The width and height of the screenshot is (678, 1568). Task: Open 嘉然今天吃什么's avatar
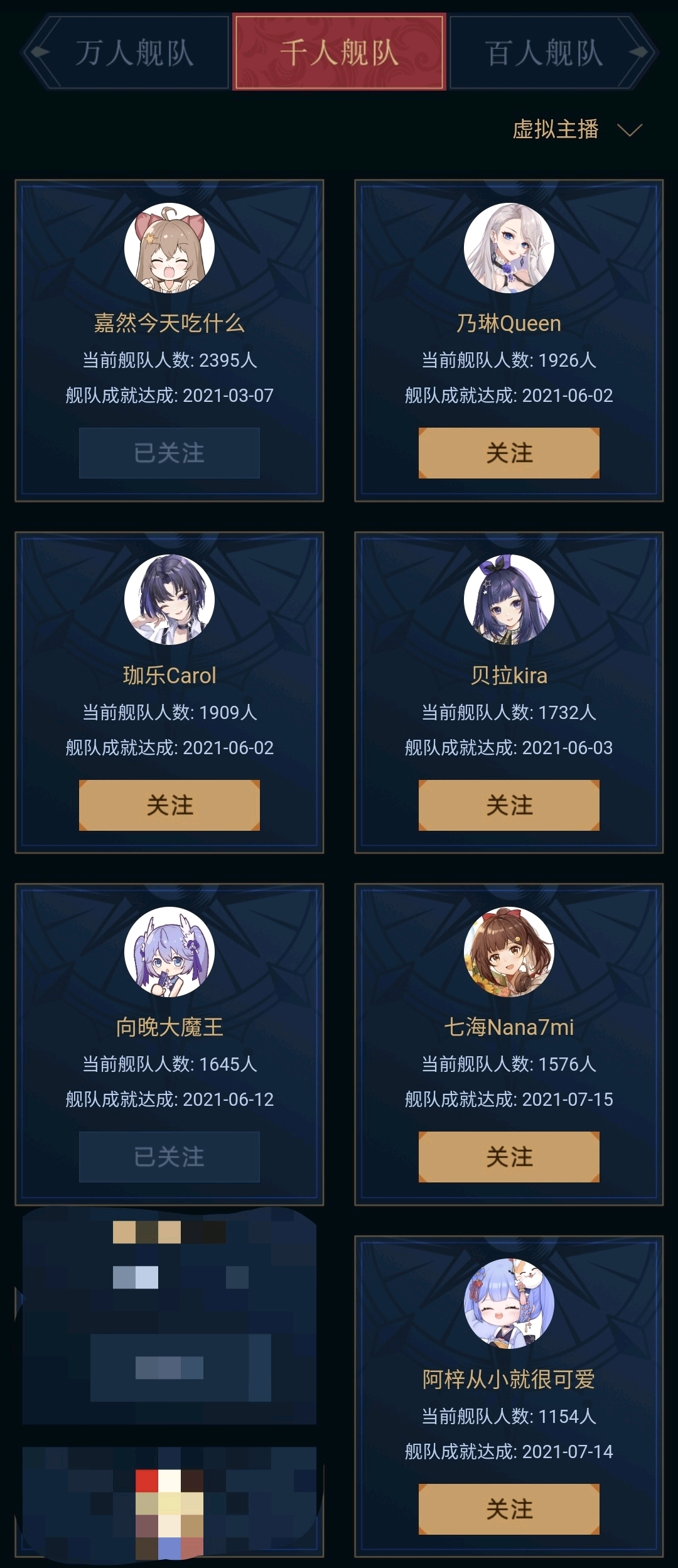coord(169,248)
